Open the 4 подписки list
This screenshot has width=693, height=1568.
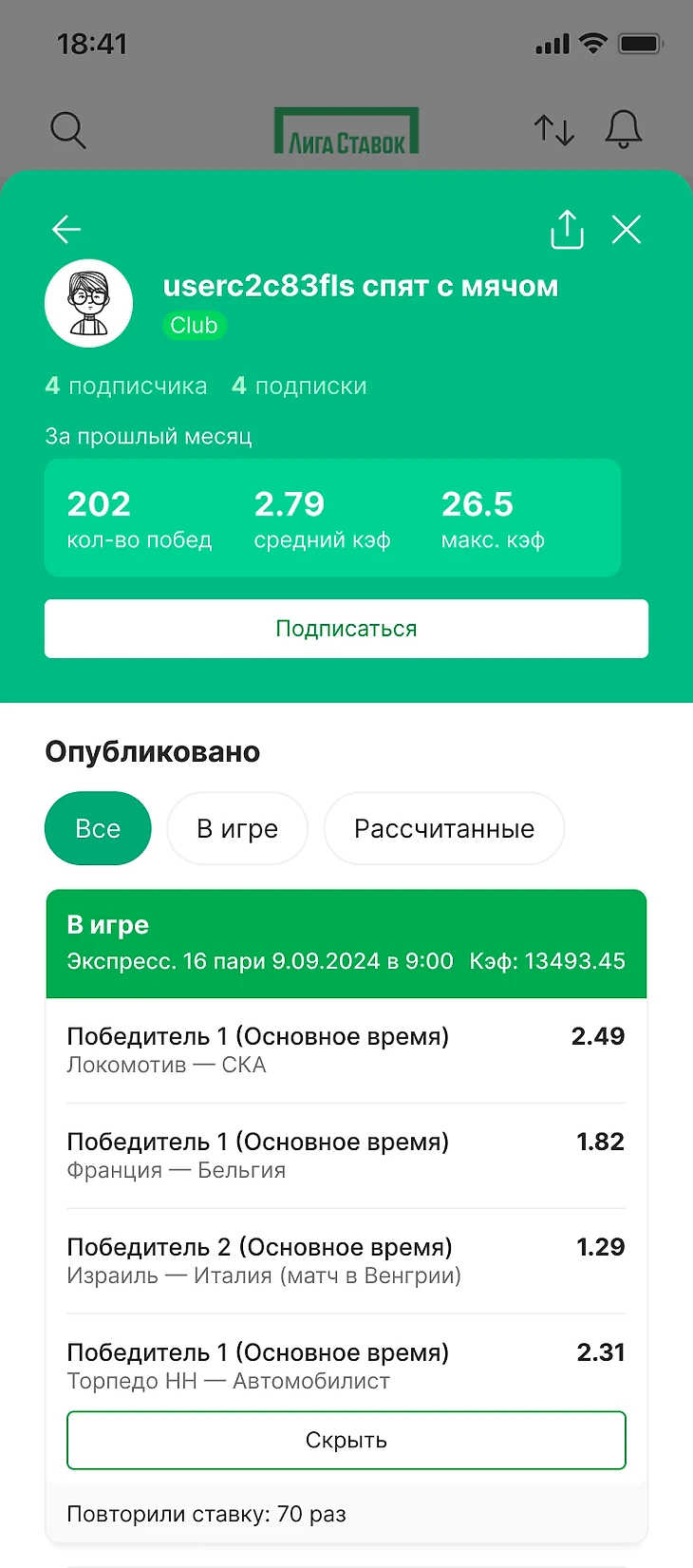pyautogui.click(x=299, y=386)
